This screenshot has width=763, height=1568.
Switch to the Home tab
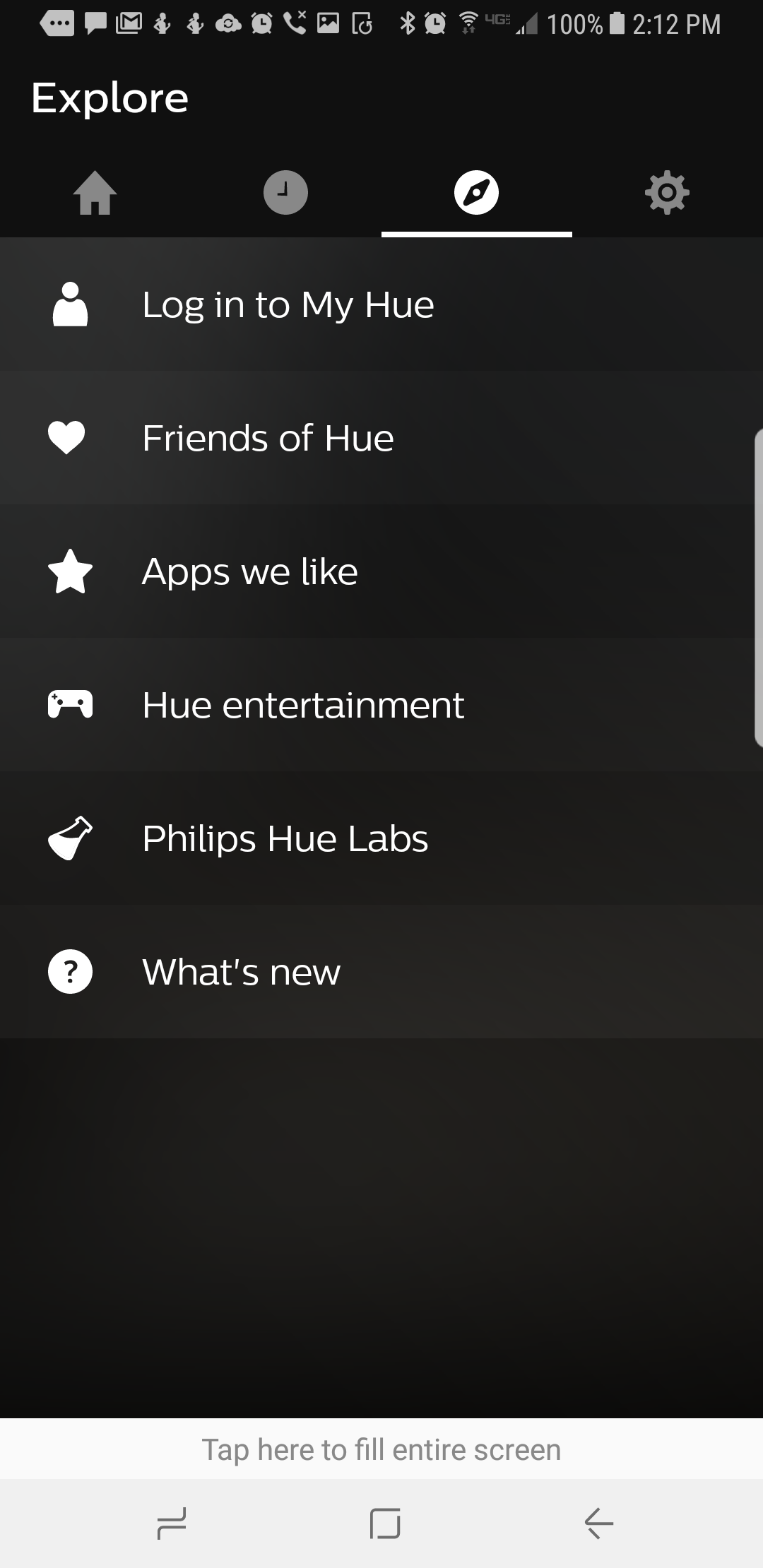(x=95, y=193)
